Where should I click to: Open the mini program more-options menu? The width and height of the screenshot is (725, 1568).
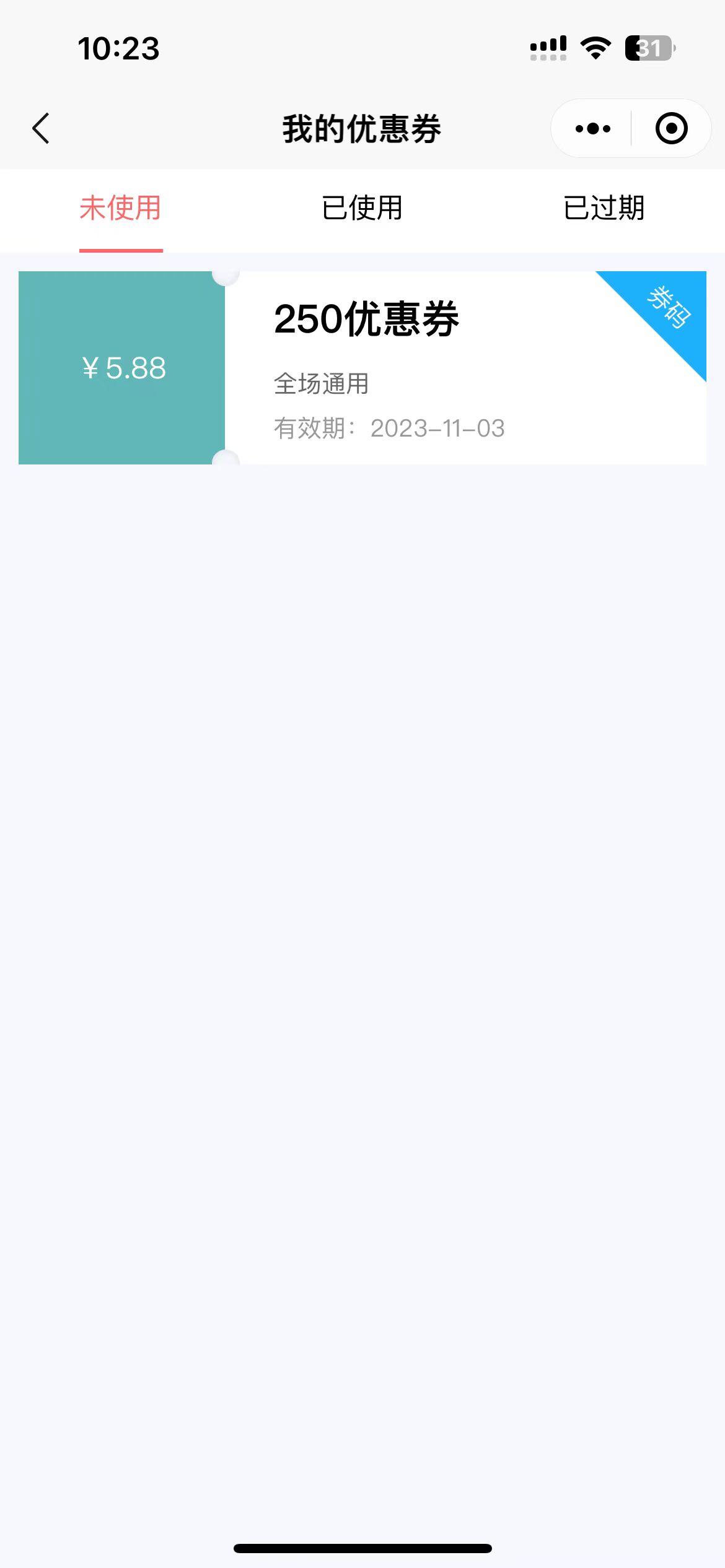[592, 129]
